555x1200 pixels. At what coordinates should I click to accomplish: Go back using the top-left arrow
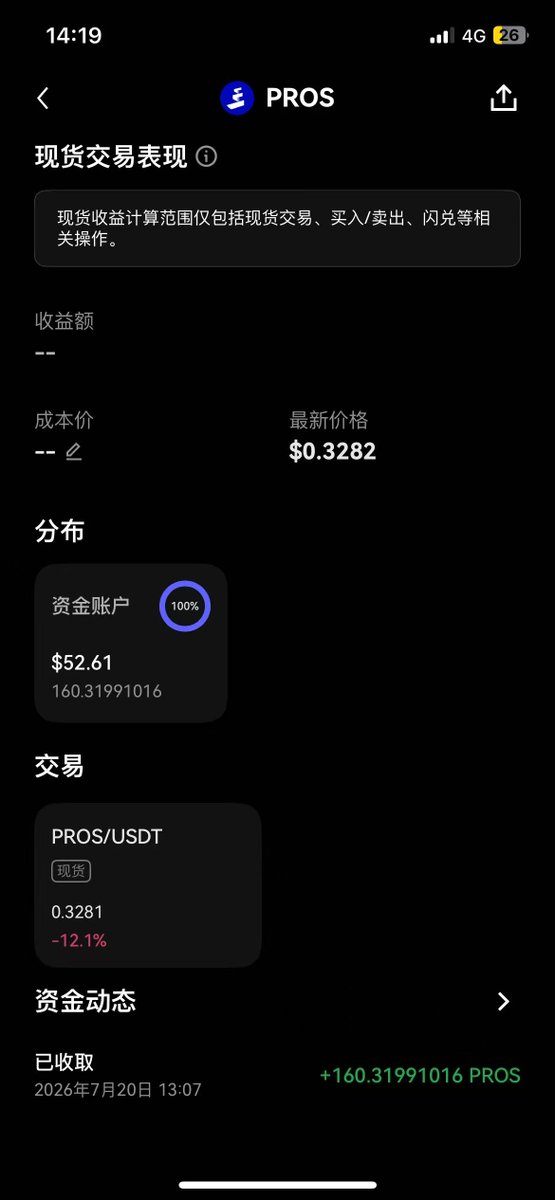point(42,98)
